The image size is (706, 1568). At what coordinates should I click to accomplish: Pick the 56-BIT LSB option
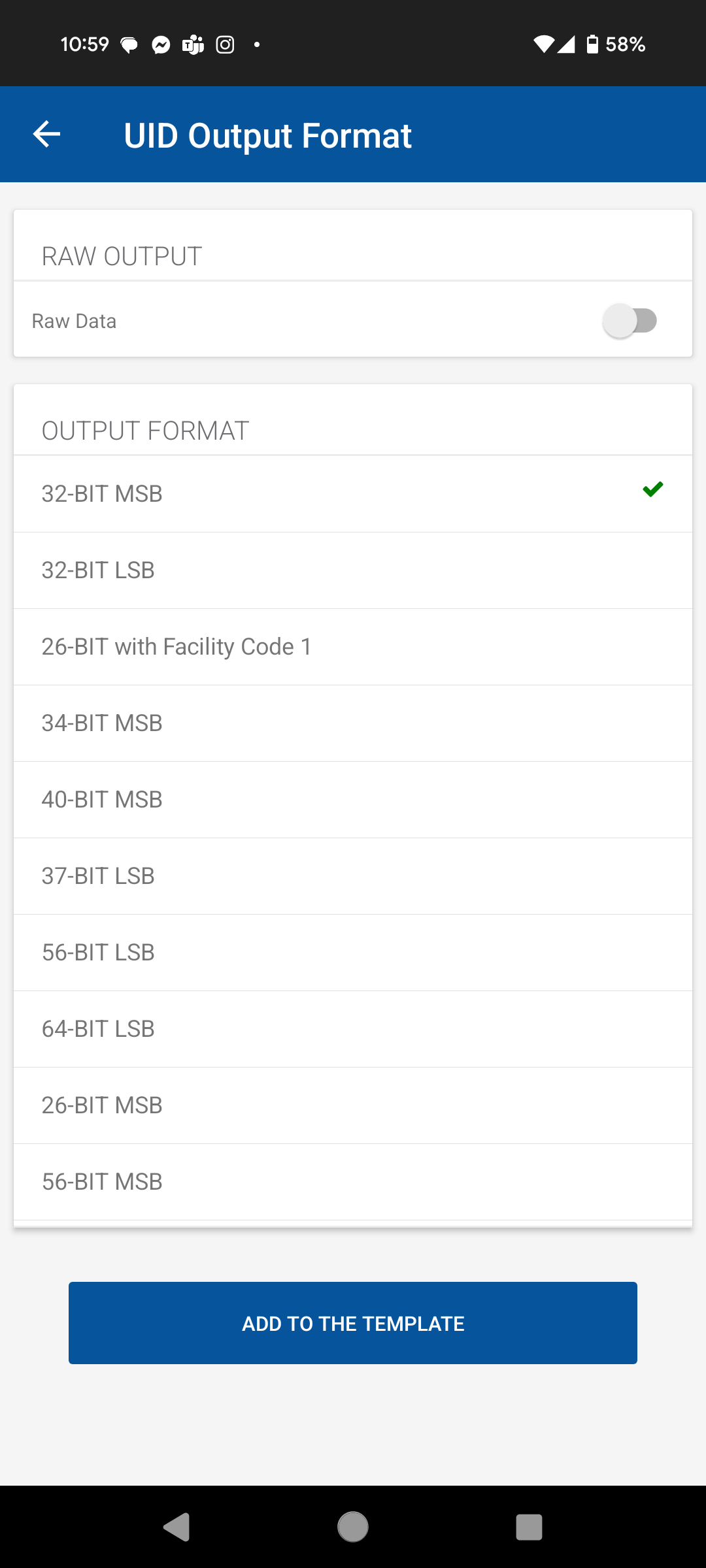click(353, 953)
